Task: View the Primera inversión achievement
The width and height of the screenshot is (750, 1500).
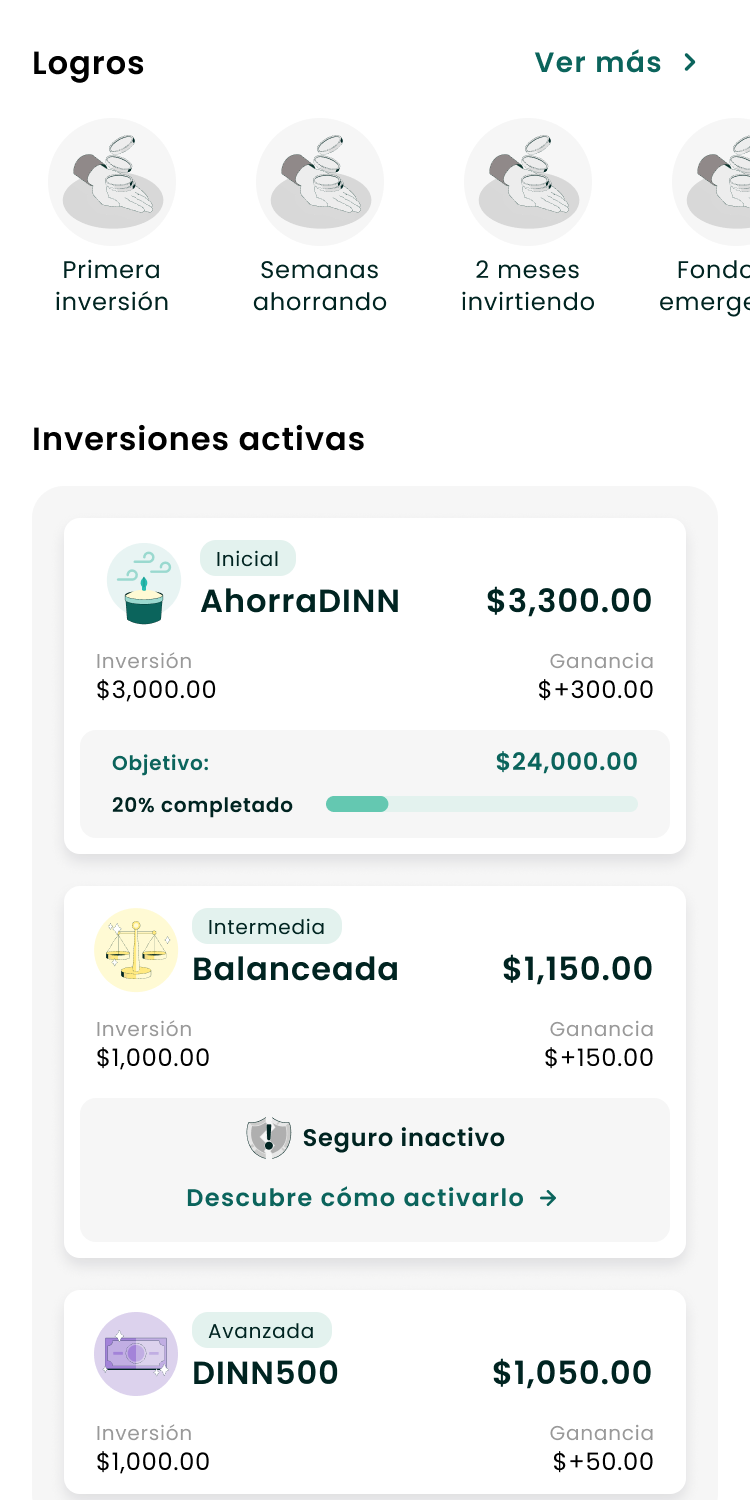Action: 112,183
